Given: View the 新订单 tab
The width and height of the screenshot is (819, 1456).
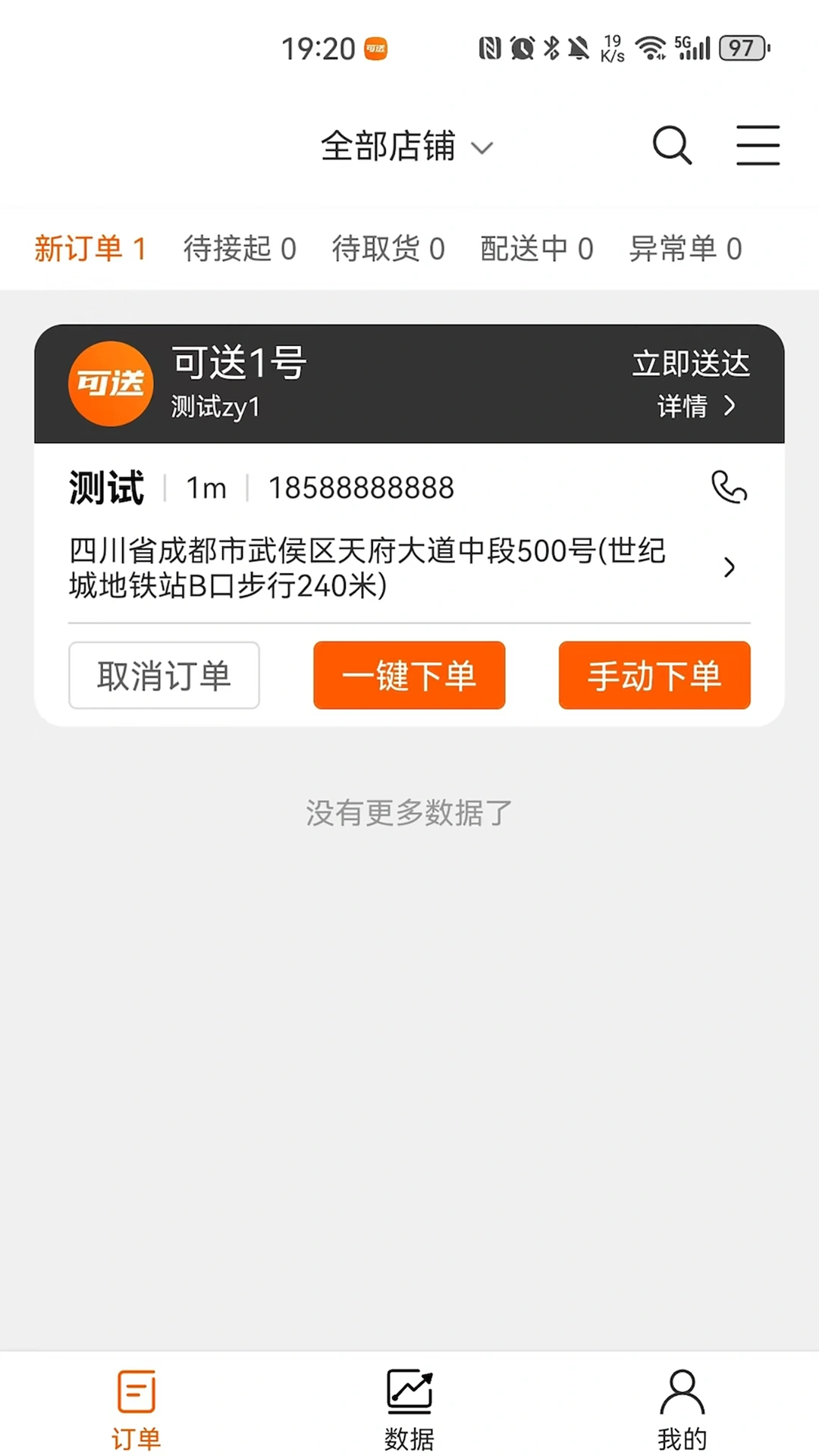Looking at the screenshot, I should tap(90, 249).
